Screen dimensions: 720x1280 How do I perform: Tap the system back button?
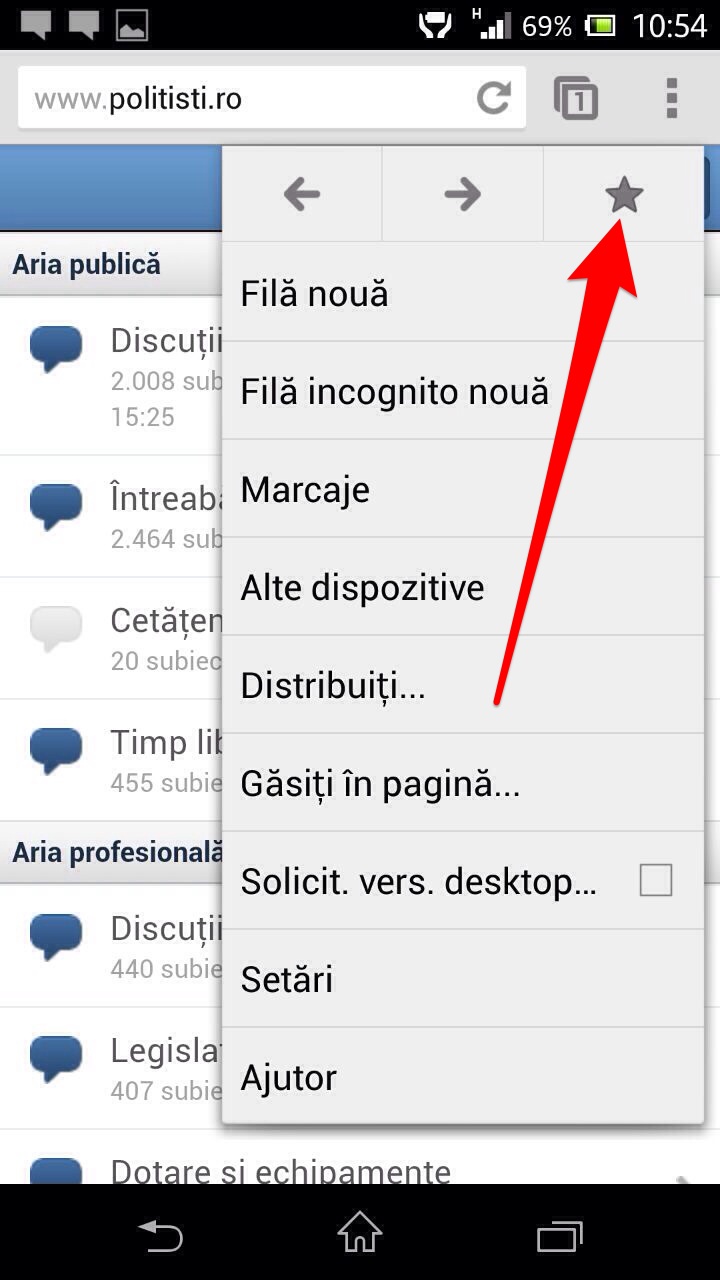[x=160, y=1235]
